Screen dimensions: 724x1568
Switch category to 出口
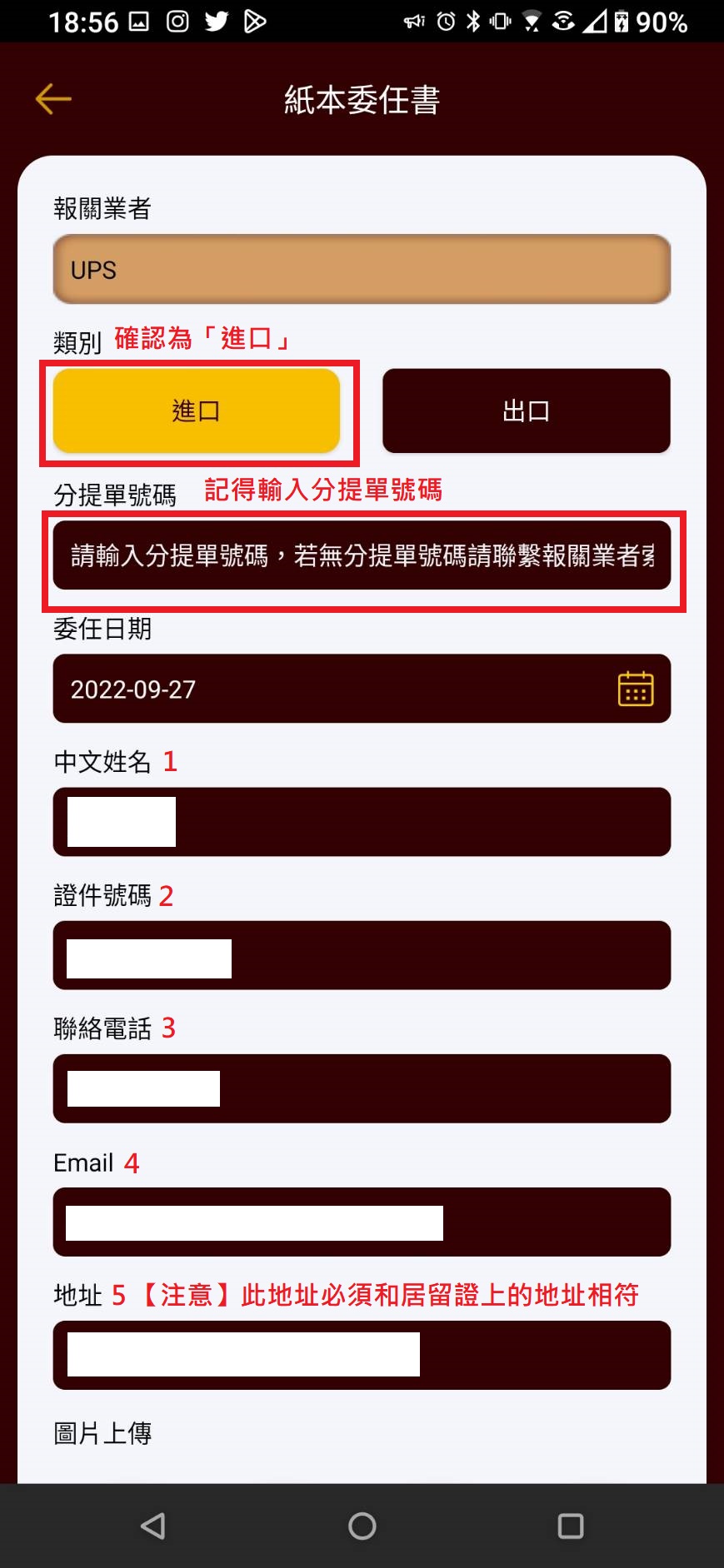(x=527, y=411)
